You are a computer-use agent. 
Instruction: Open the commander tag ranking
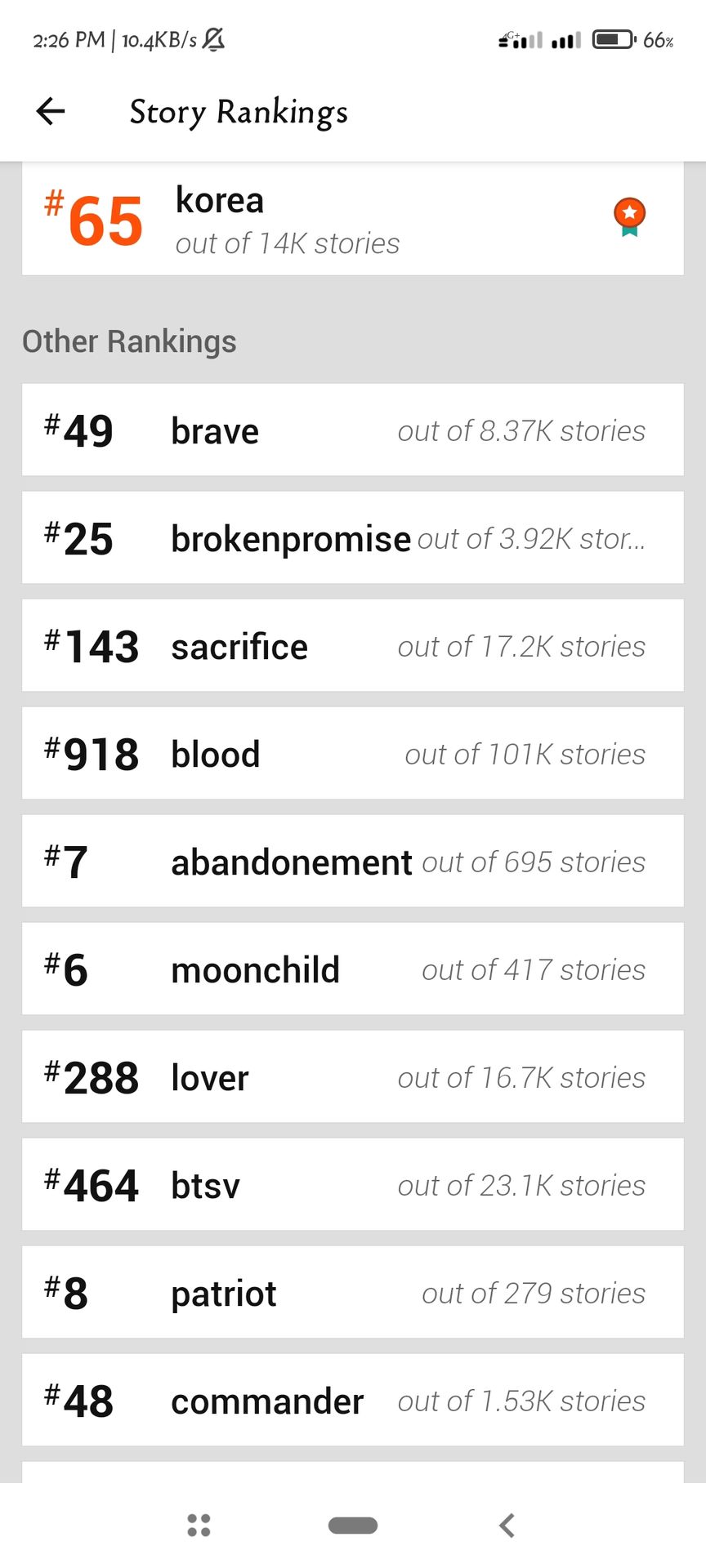[x=353, y=1400]
